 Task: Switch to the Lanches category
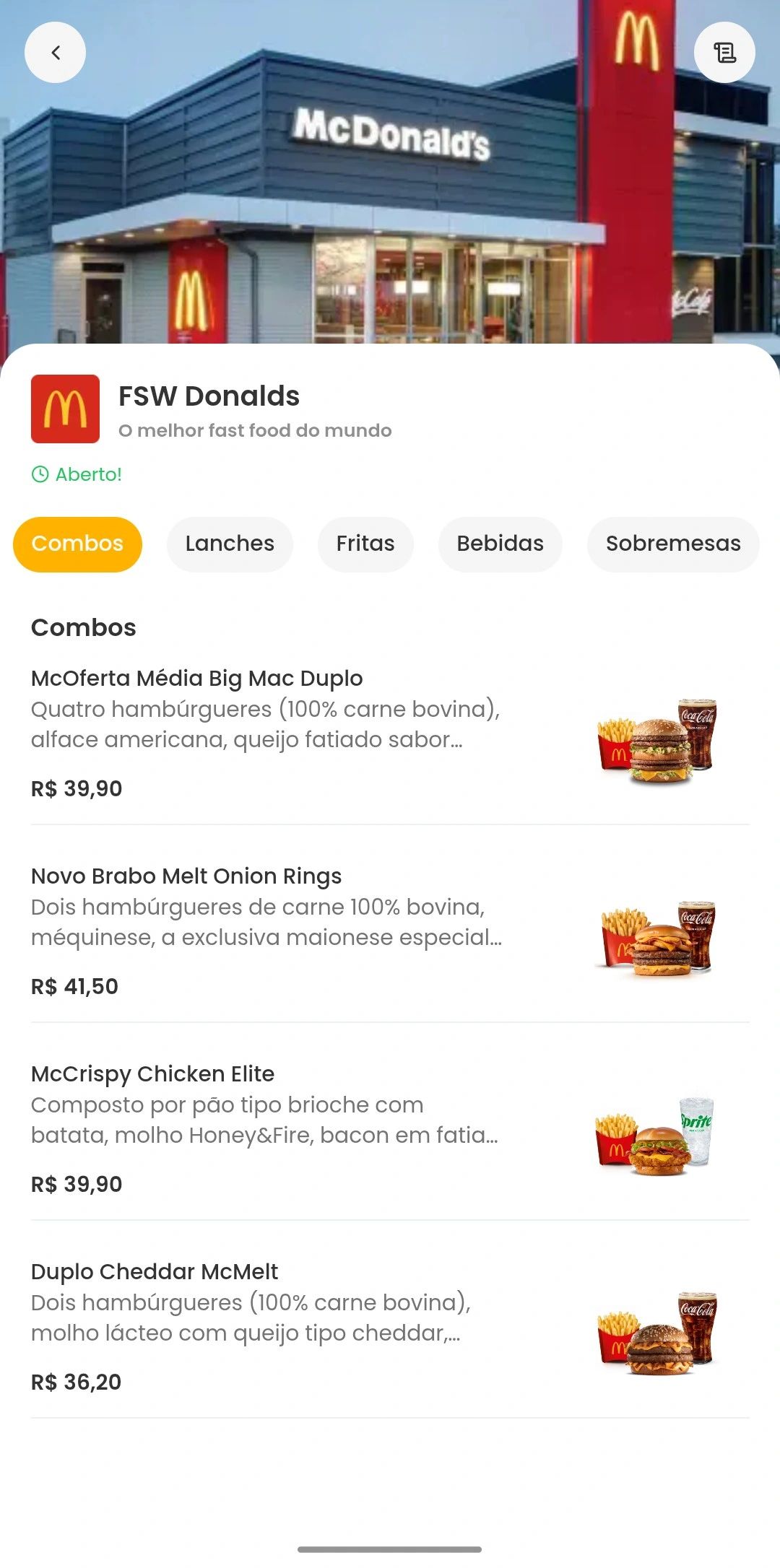(229, 544)
